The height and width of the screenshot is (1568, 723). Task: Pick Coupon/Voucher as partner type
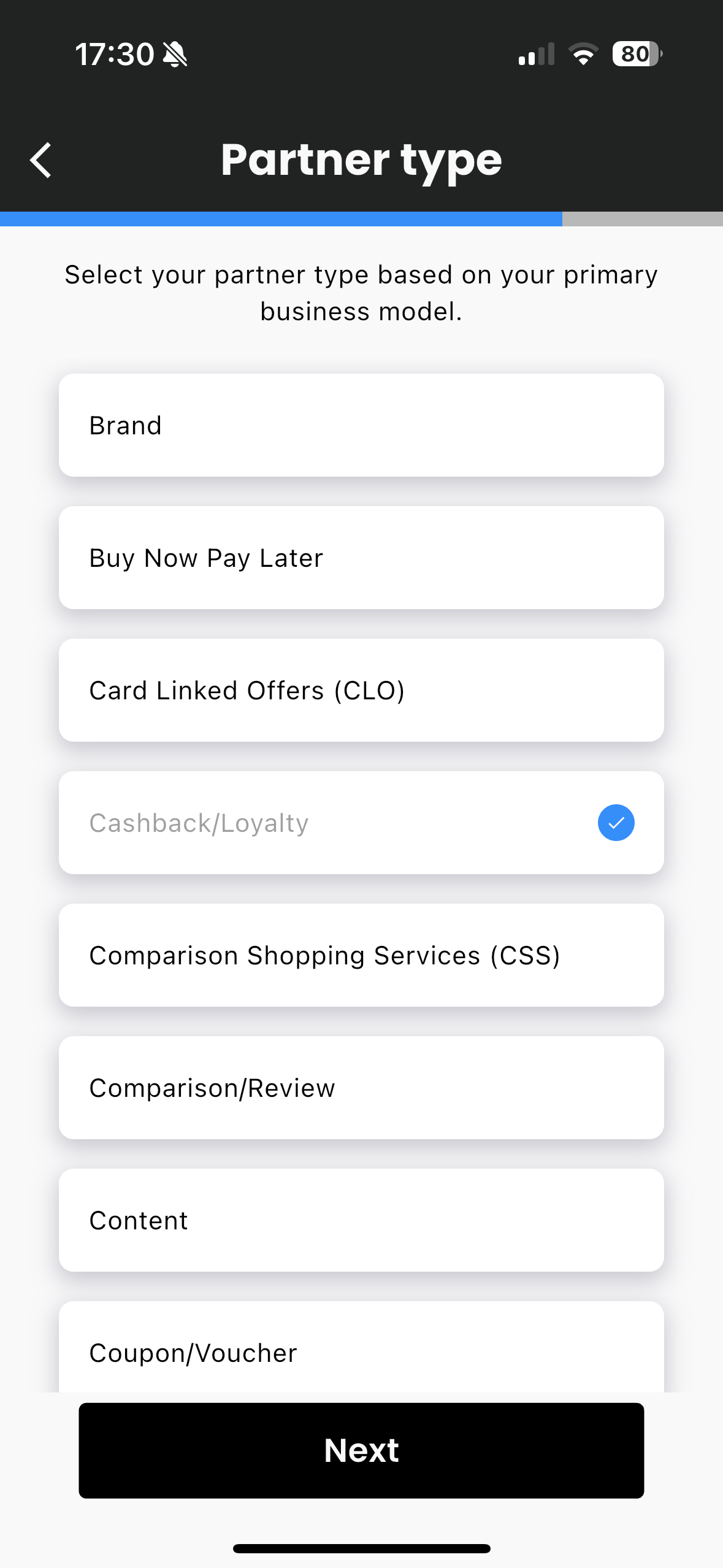(361, 1350)
